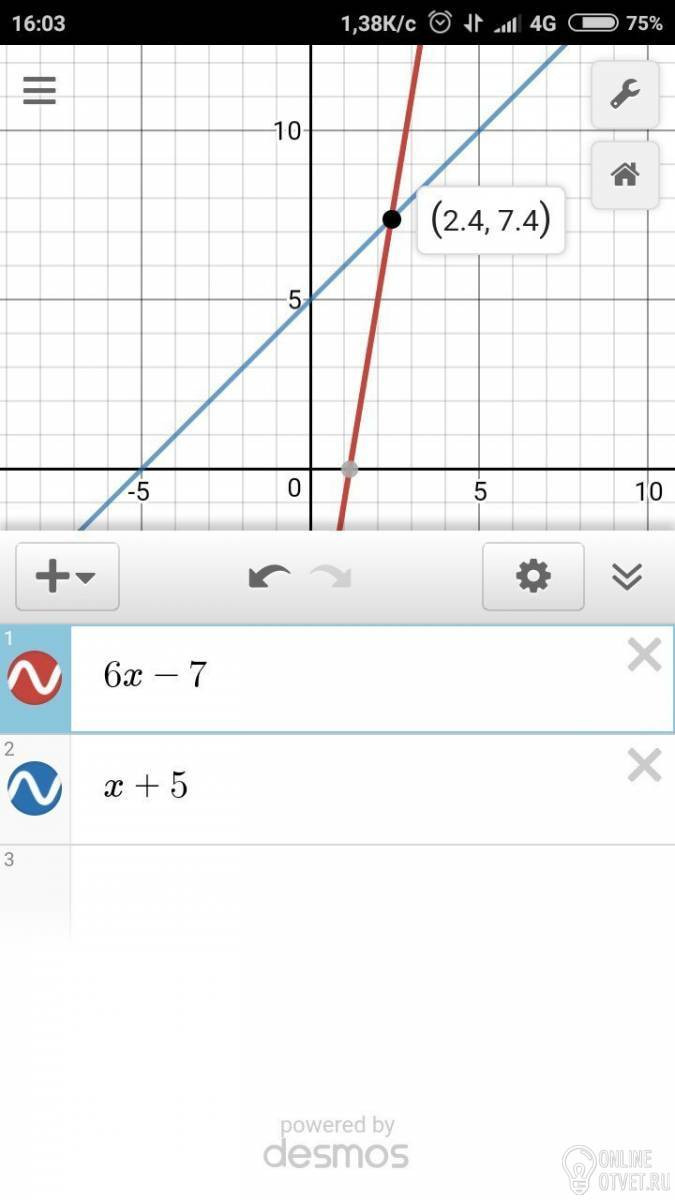
Task: Undo the last action
Action: coord(269,577)
